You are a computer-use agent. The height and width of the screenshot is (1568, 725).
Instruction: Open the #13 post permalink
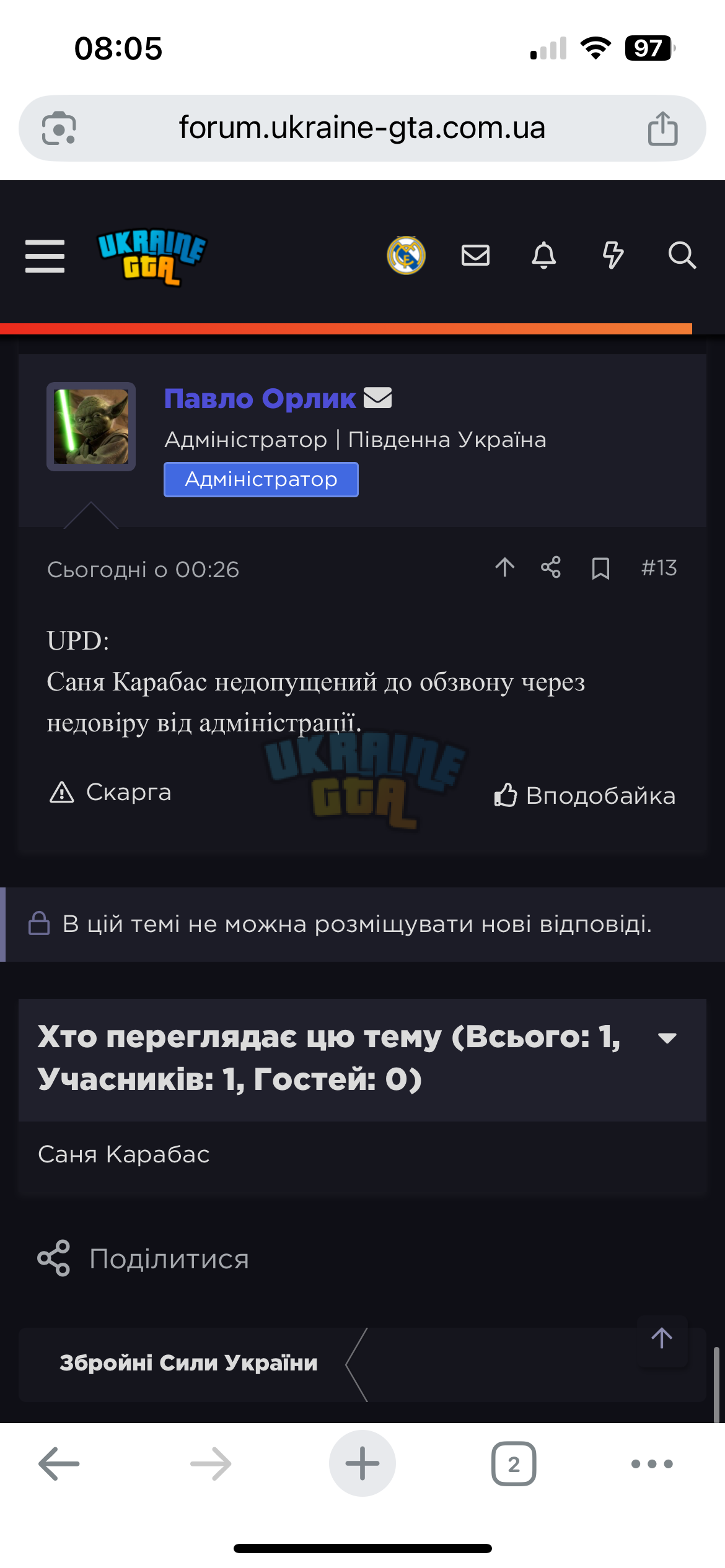click(x=659, y=568)
